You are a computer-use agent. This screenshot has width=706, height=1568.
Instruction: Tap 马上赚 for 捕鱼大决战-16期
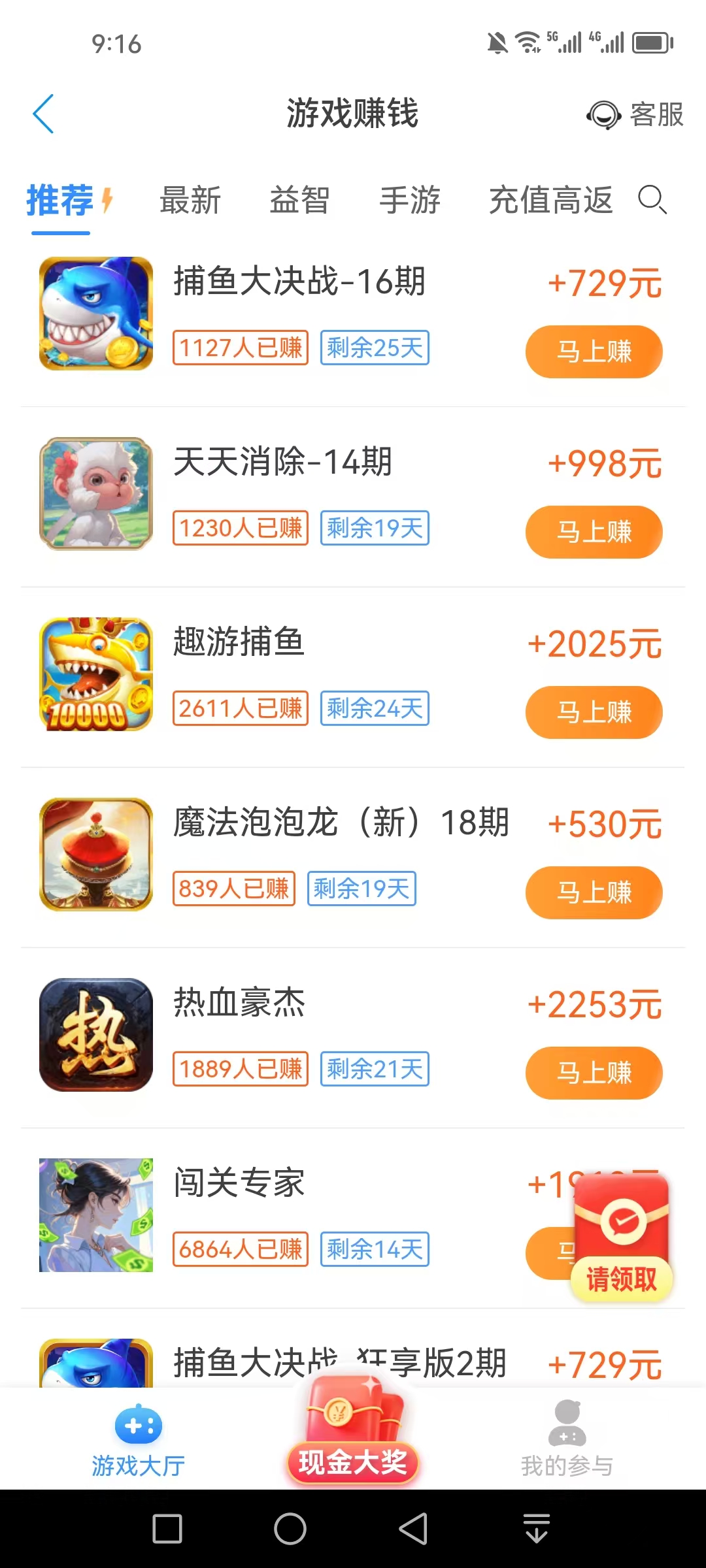coord(594,351)
